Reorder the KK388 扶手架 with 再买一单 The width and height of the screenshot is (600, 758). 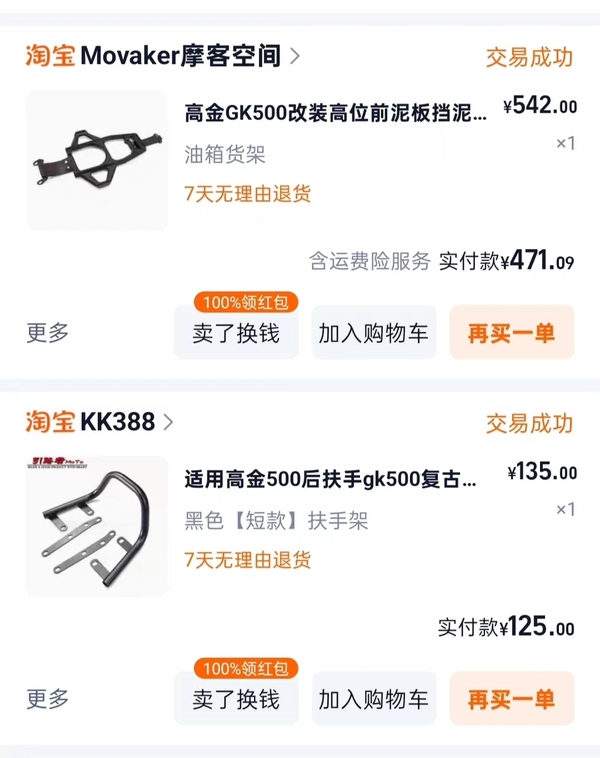511,699
